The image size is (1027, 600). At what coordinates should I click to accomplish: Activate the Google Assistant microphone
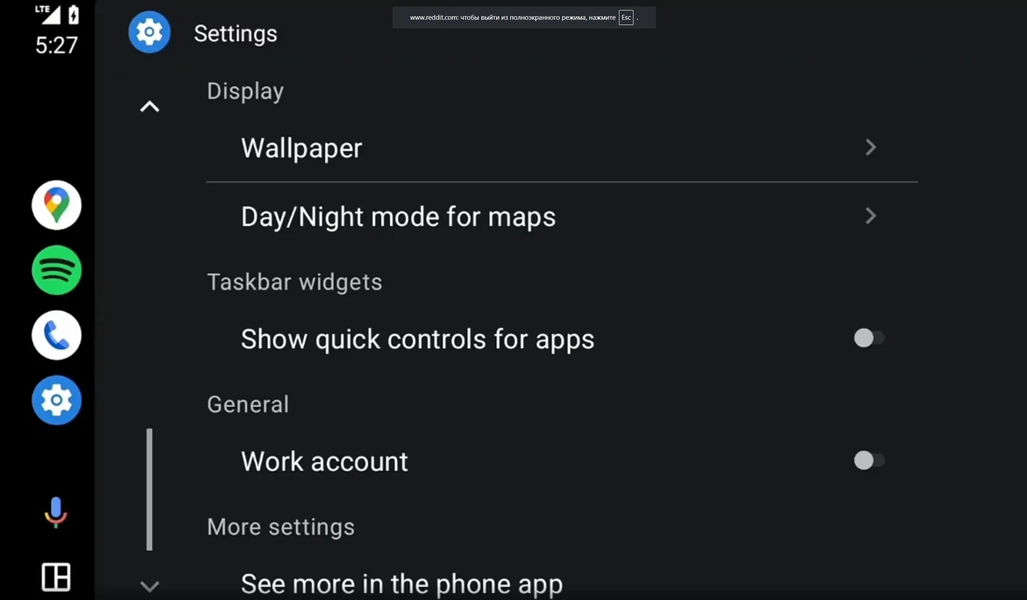[56, 512]
